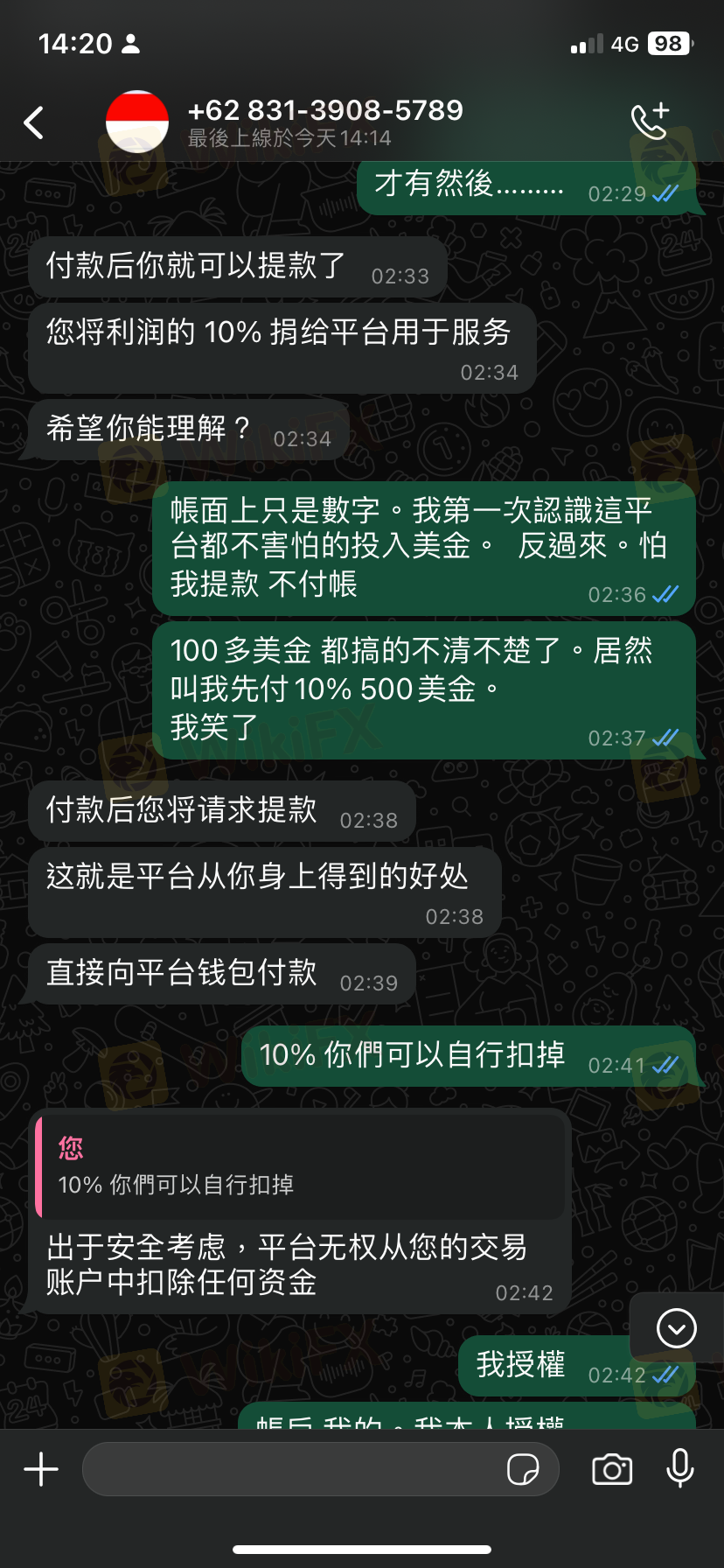This screenshot has height=1568, width=724.
Task: Jump to the latest messages
Action: point(676,1328)
